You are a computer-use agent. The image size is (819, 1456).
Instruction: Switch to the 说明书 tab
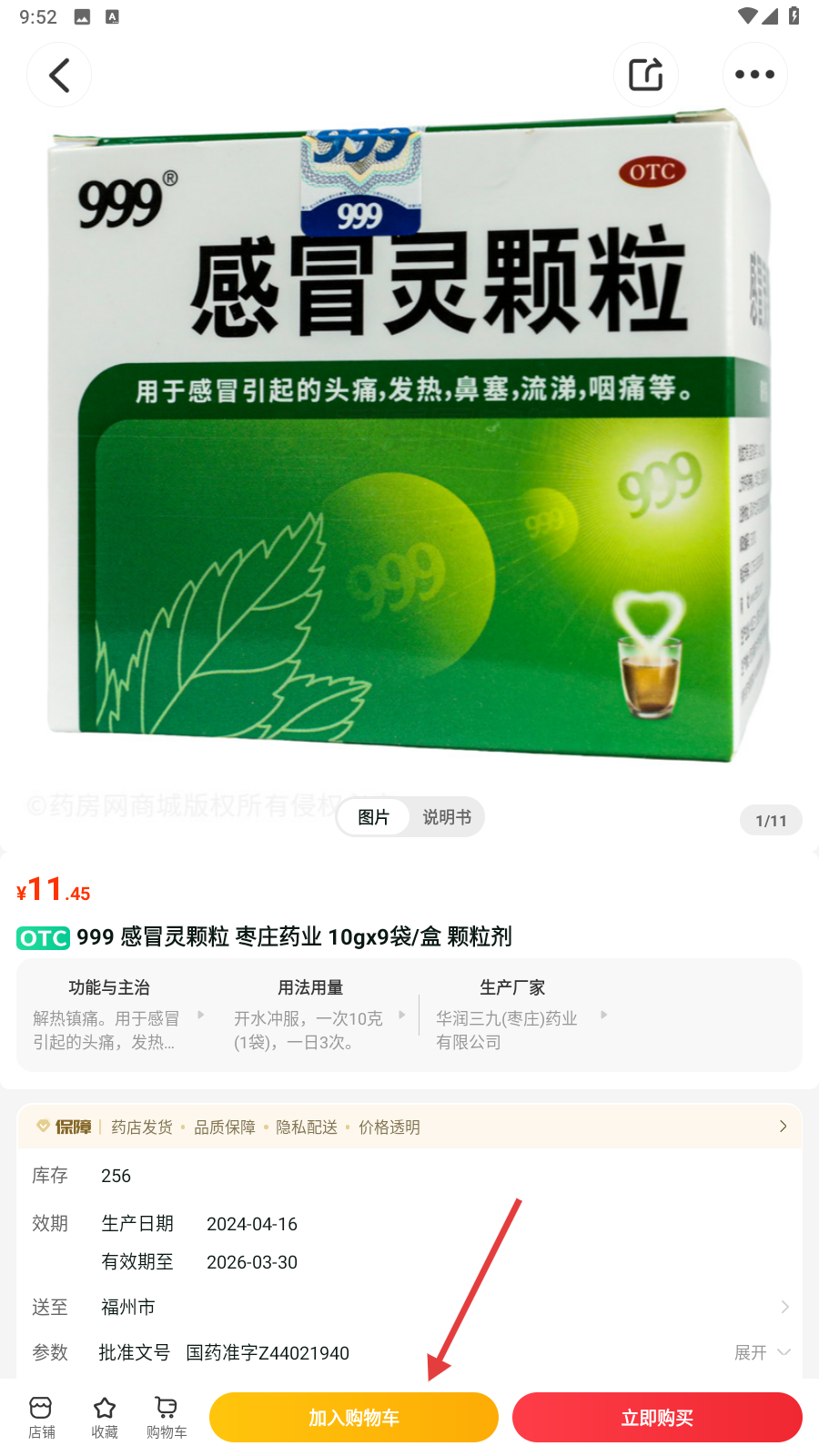tap(447, 817)
